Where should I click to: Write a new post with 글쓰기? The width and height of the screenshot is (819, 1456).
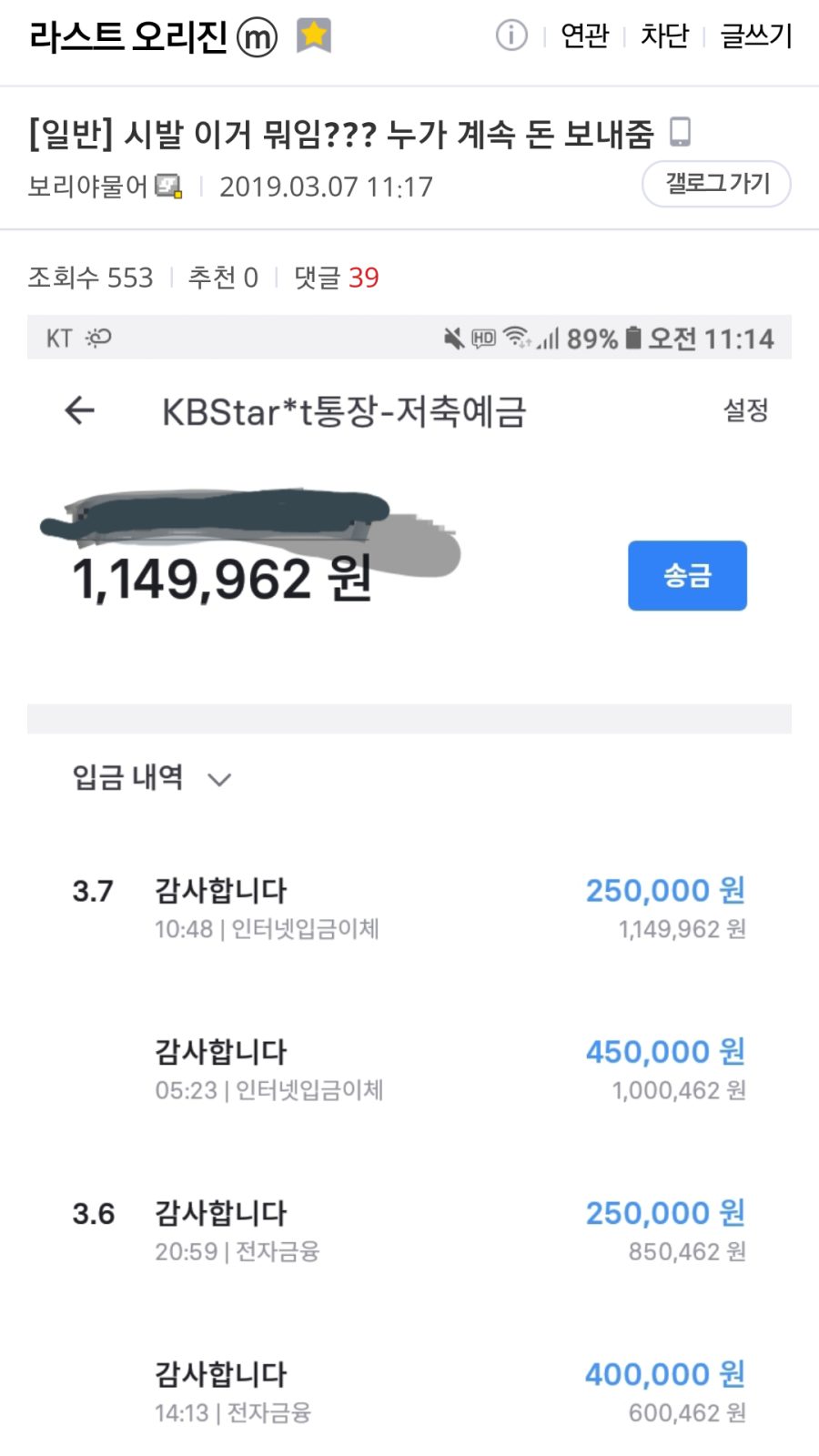pos(756,36)
